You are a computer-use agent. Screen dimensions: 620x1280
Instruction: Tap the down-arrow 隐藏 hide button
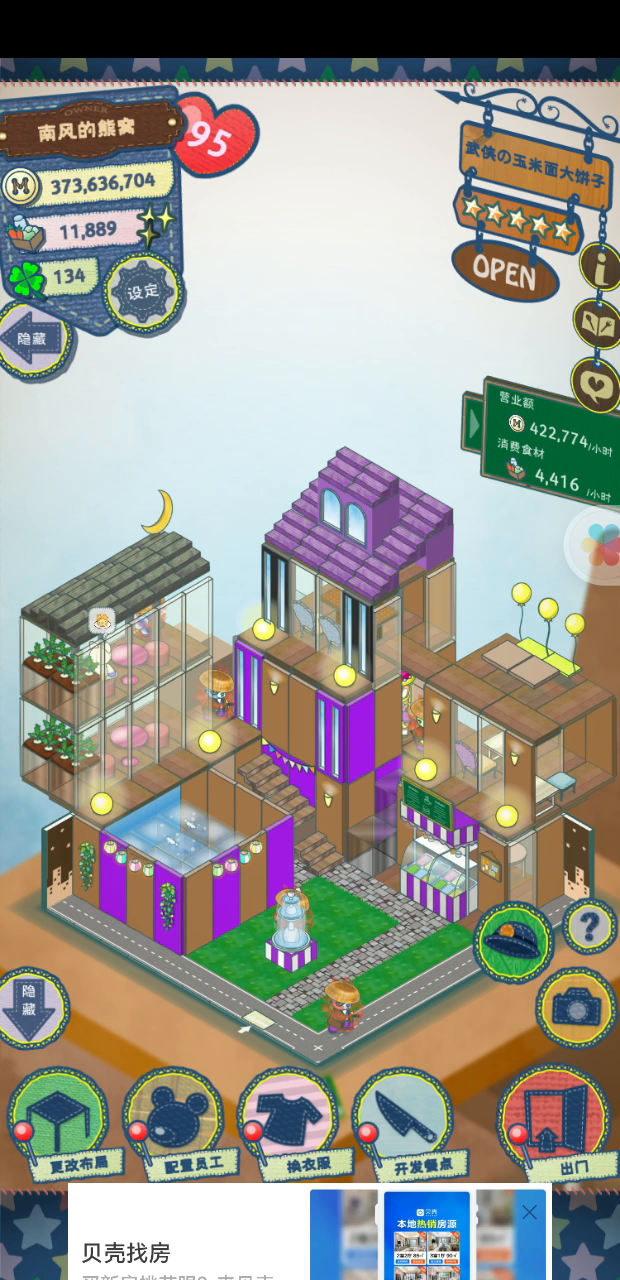[x=30, y=1008]
